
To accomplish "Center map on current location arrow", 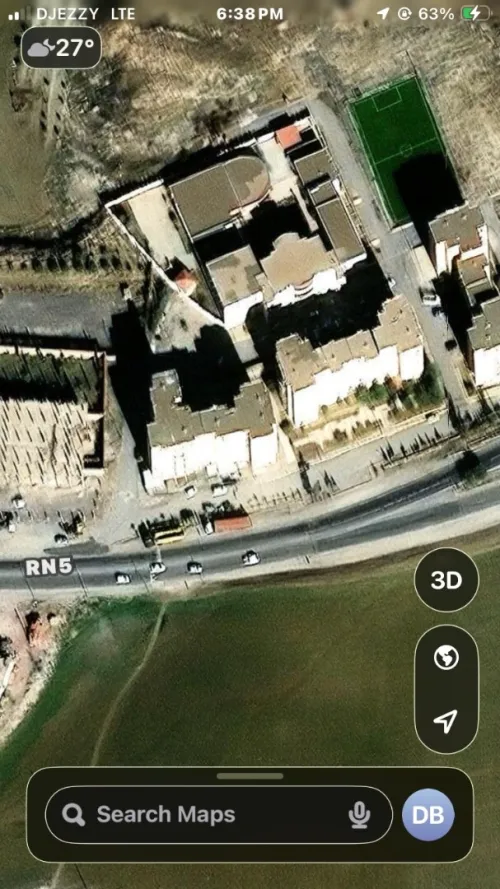I will coord(446,721).
